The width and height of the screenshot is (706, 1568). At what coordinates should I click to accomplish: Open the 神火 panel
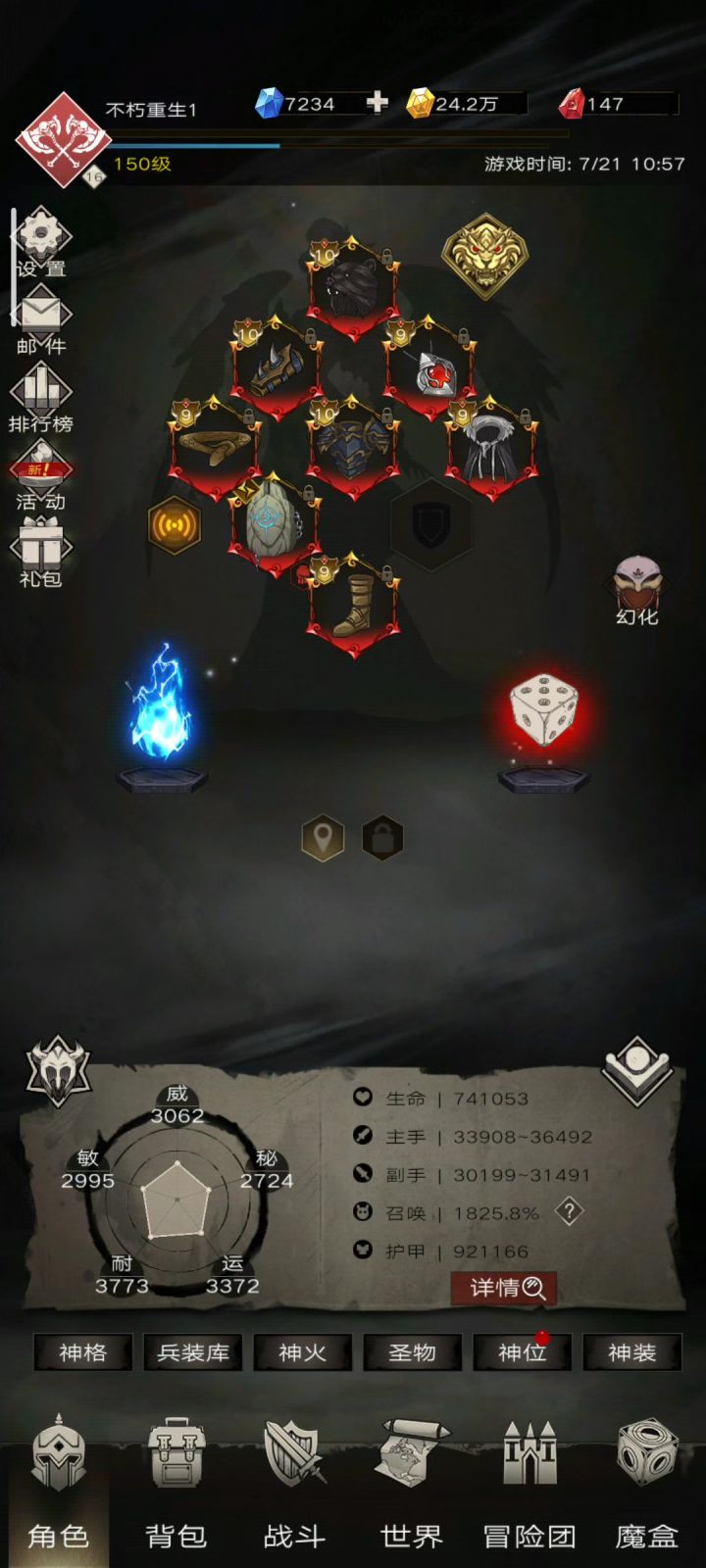coord(302,1352)
